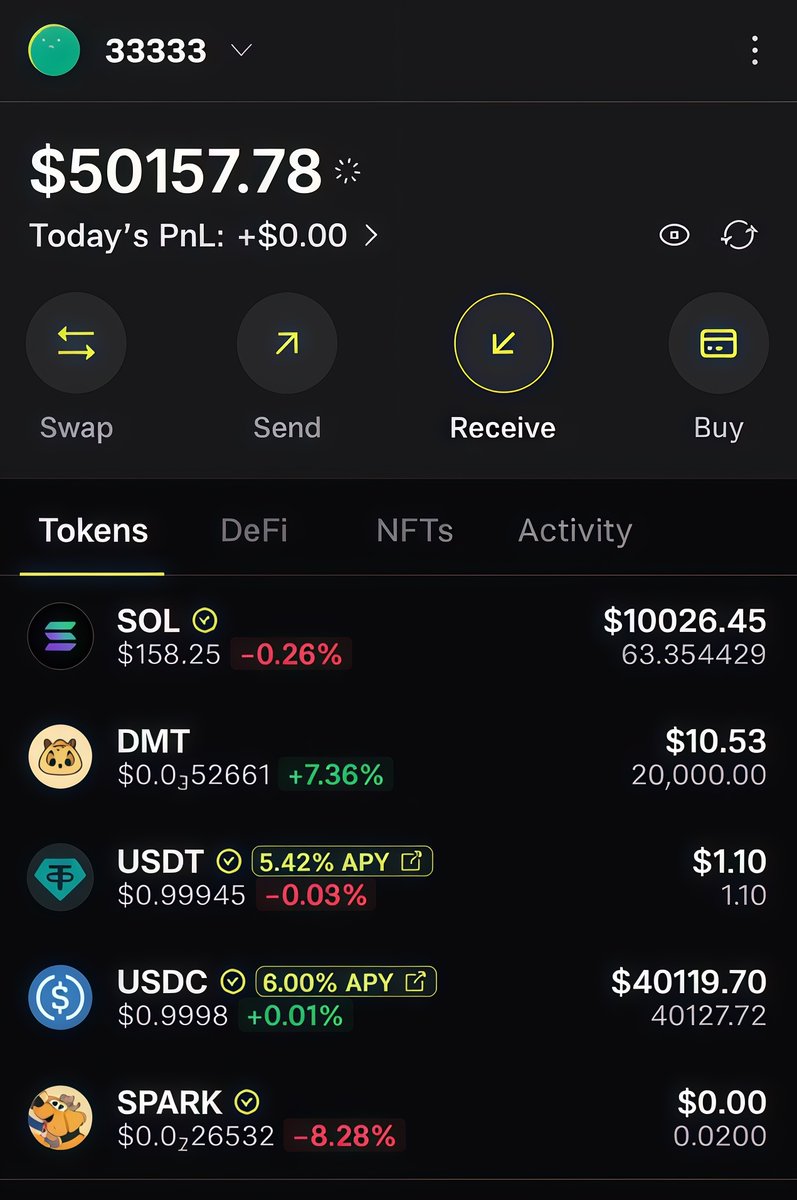Open the USDT 5.42% APY link
Screen dimensions: 797x1200
tap(342, 861)
